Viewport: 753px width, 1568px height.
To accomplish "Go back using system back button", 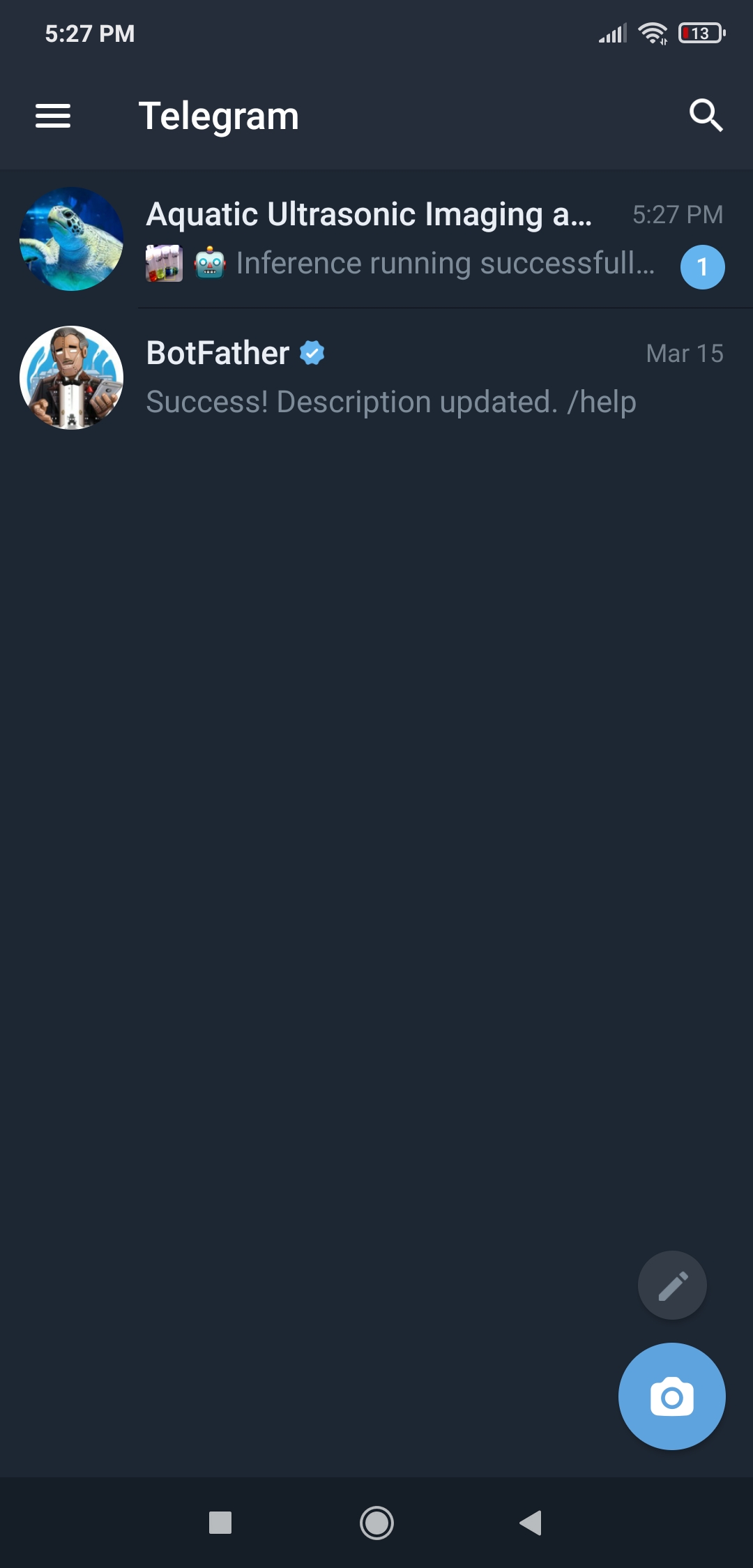I will point(531,1523).
